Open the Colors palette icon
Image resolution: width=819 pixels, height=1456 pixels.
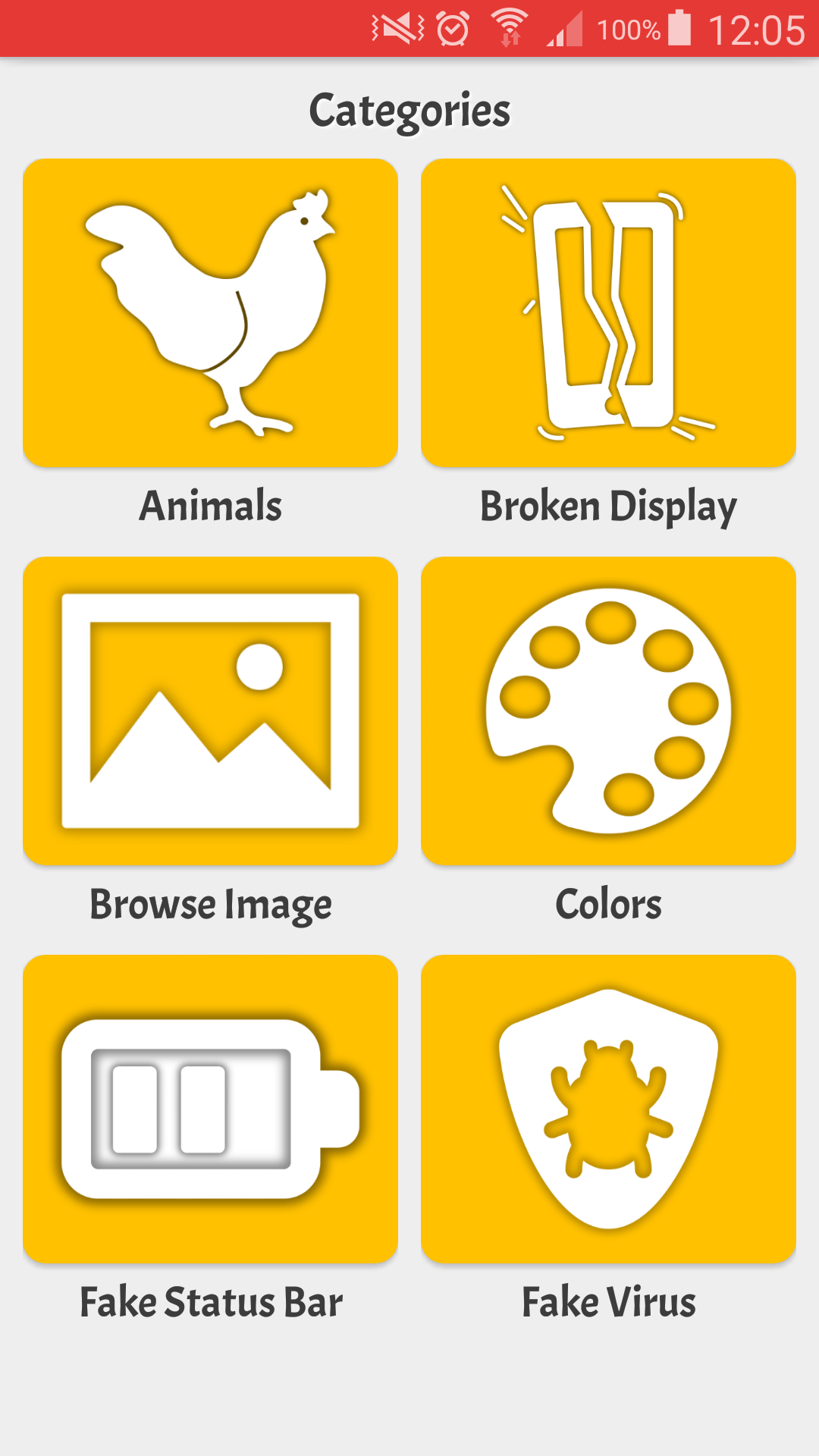[x=608, y=711]
